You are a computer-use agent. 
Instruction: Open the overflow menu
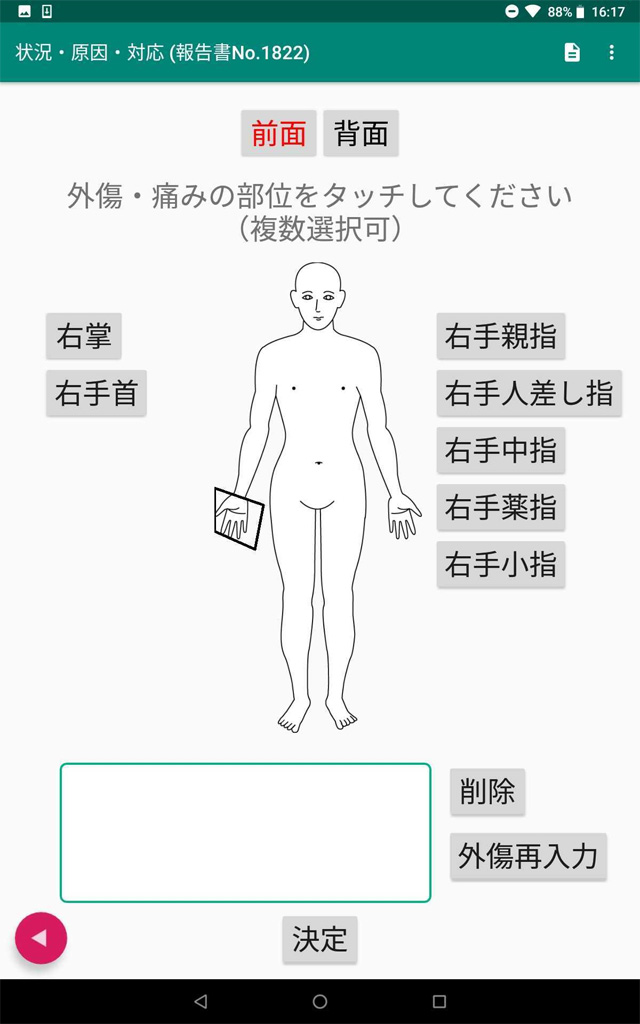pos(612,53)
